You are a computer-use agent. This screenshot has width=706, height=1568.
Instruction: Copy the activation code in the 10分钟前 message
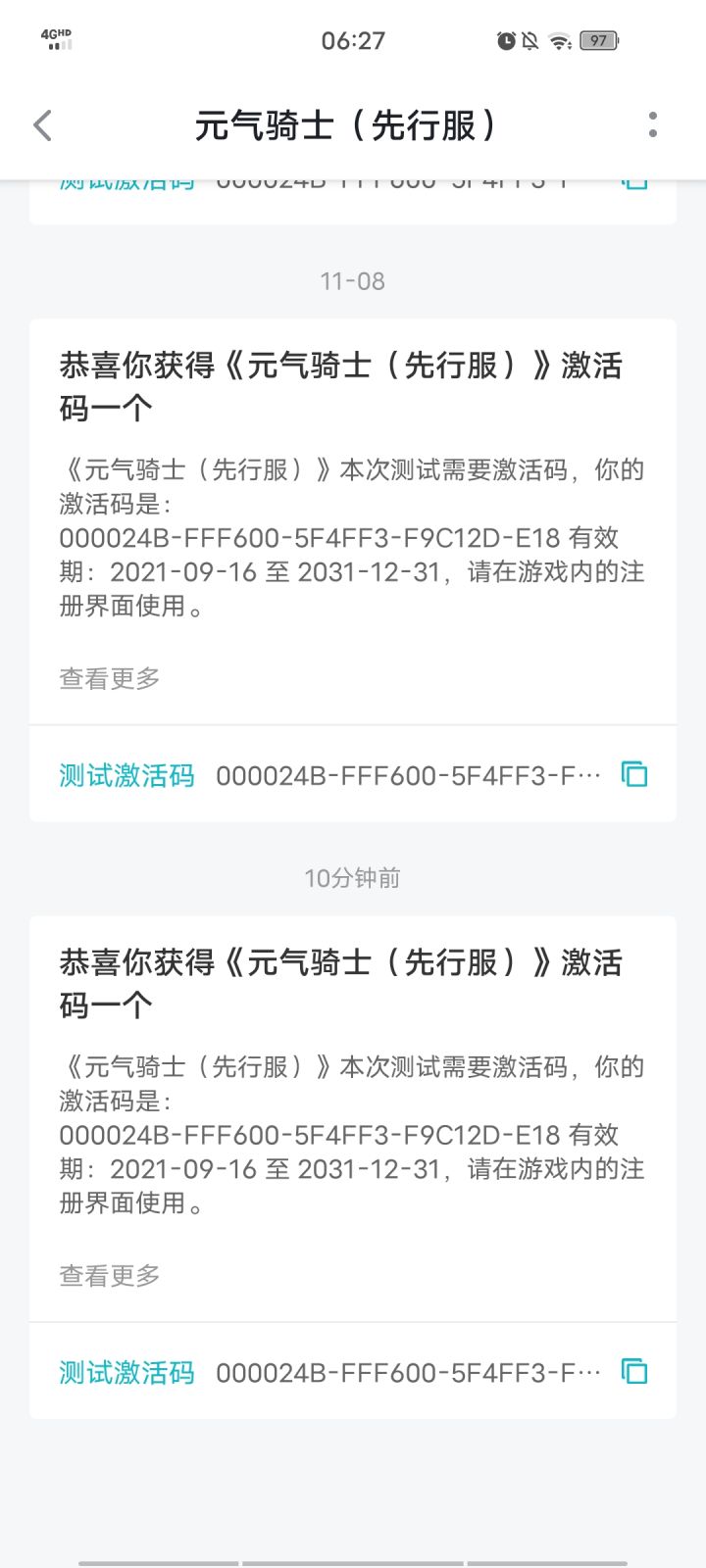[634, 1371]
